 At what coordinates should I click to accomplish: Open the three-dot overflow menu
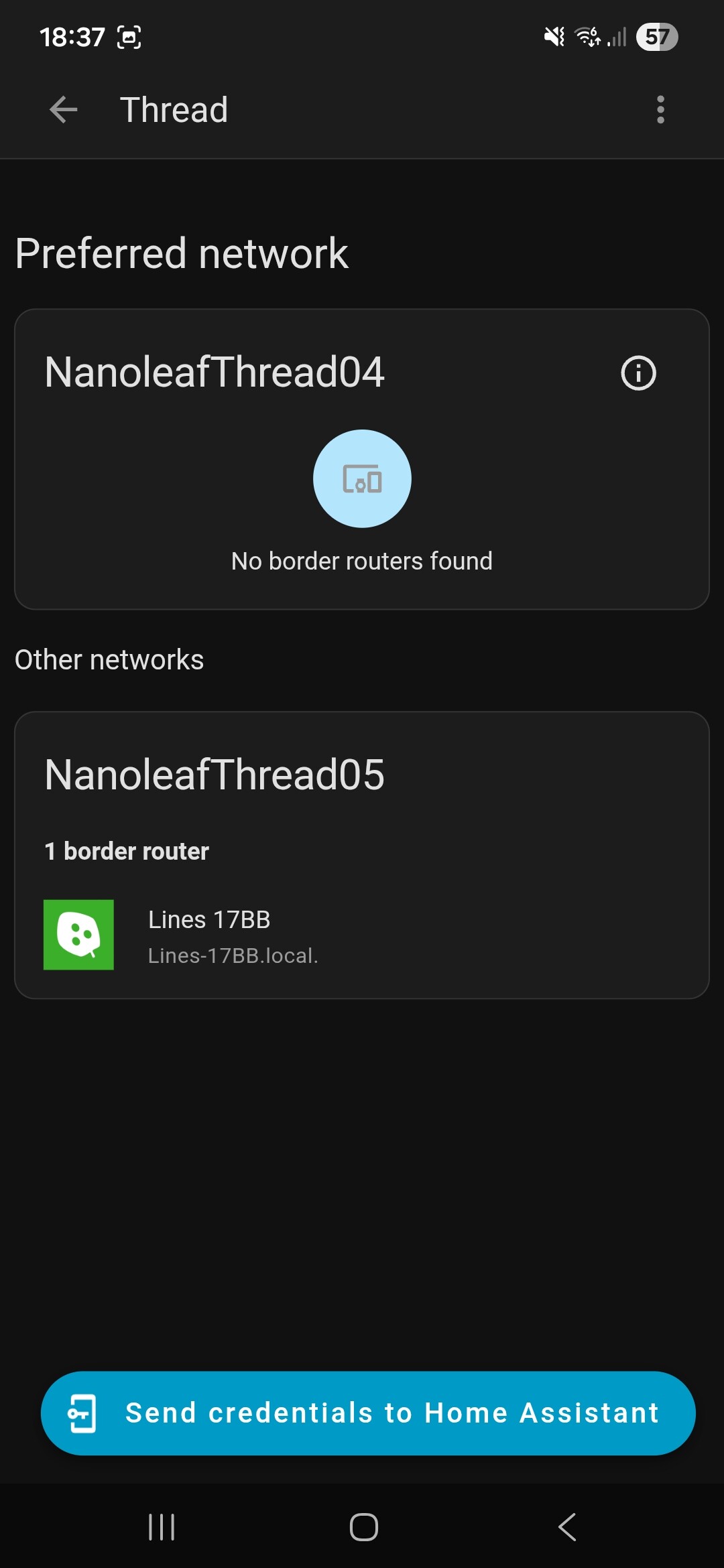[660, 110]
